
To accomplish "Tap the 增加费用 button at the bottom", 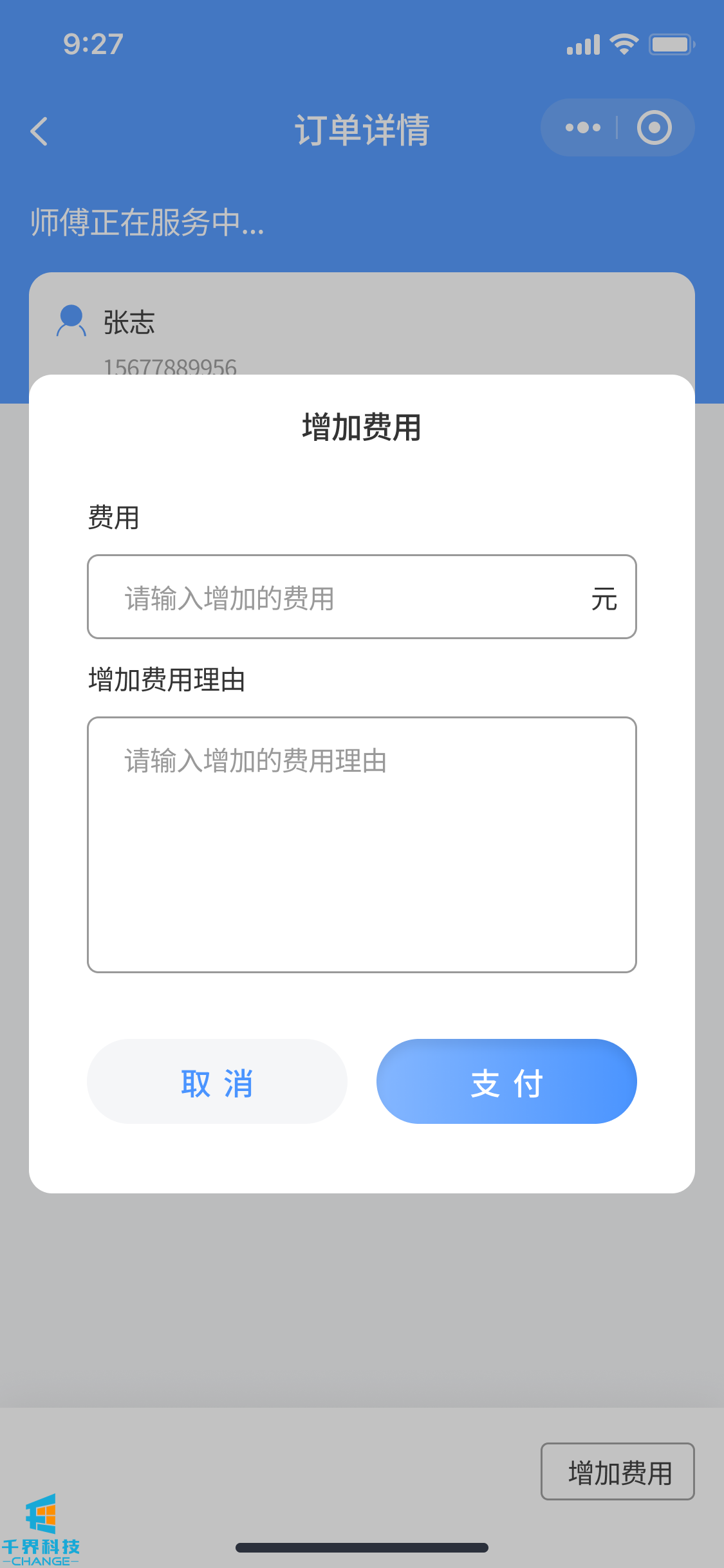I will pyautogui.click(x=617, y=1471).
